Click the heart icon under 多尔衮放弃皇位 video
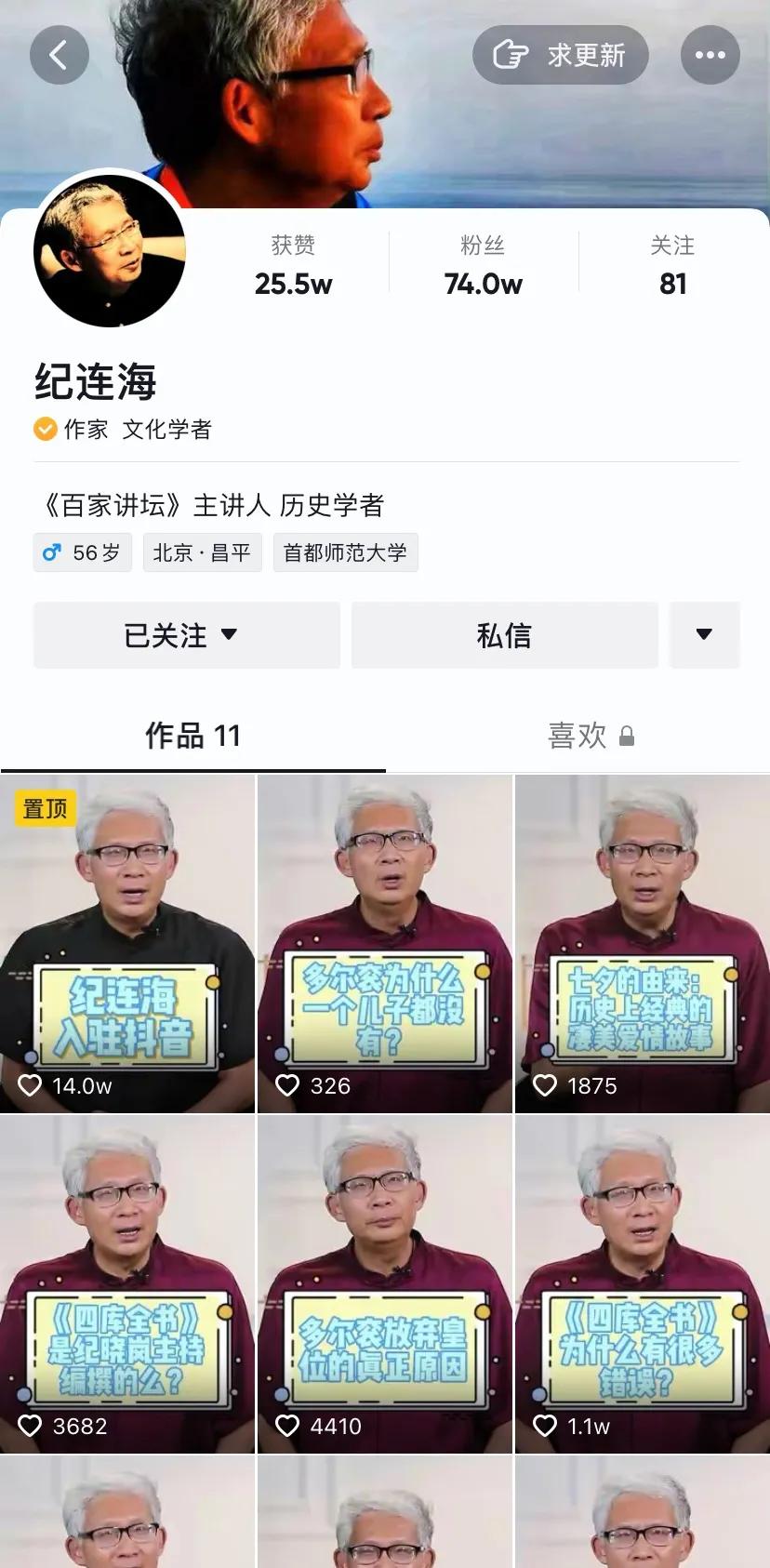This screenshot has height=1568, width=770. coord(287,1425)
